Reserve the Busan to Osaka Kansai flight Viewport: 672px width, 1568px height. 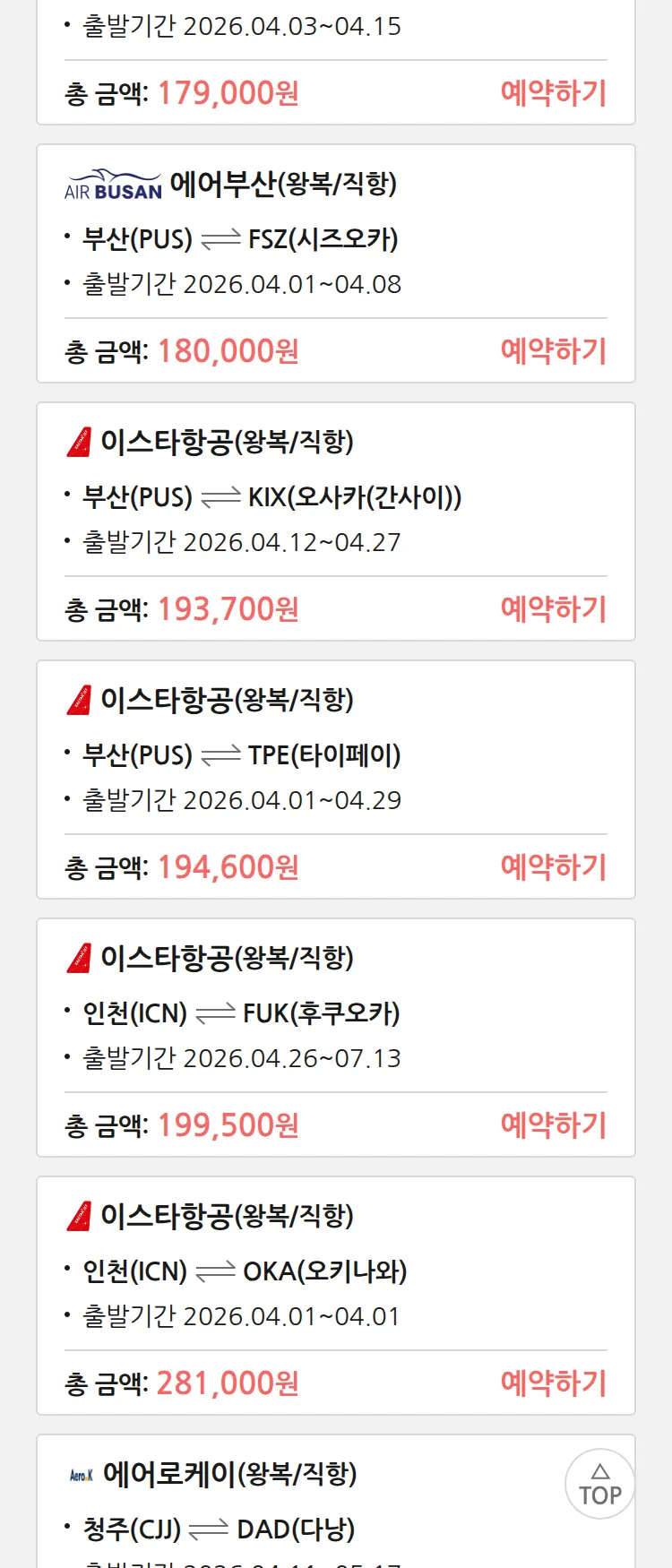click(x=553, y=609)
